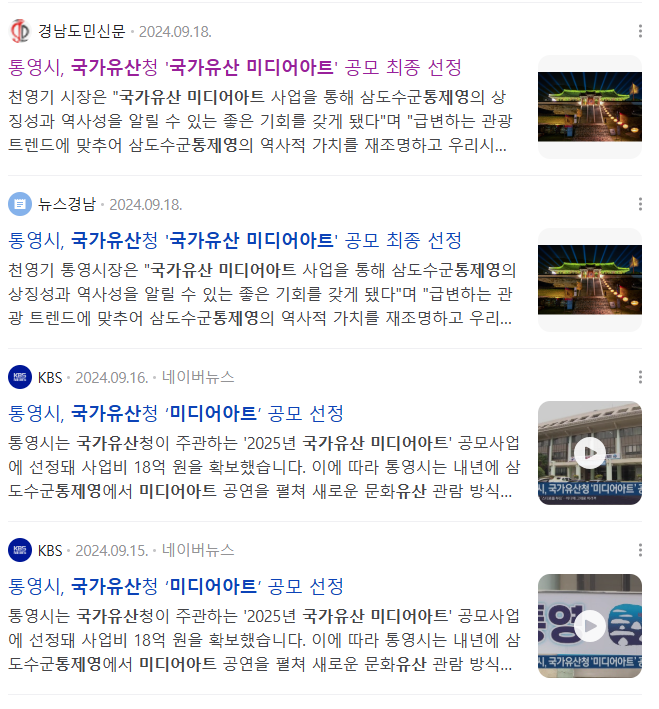Open the KBS 2024.09.16 article headline

click(176, 414)
